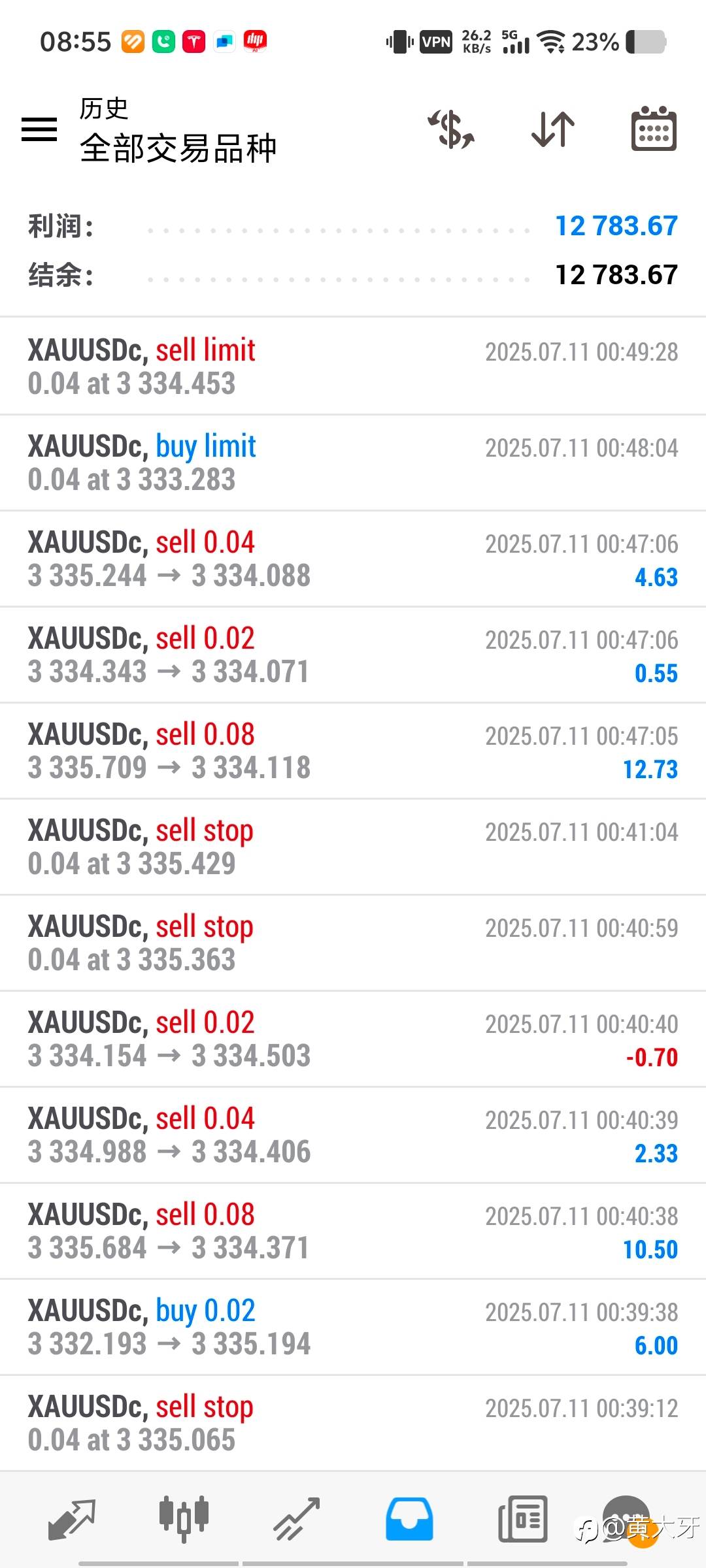Open the sort order options

553,129
